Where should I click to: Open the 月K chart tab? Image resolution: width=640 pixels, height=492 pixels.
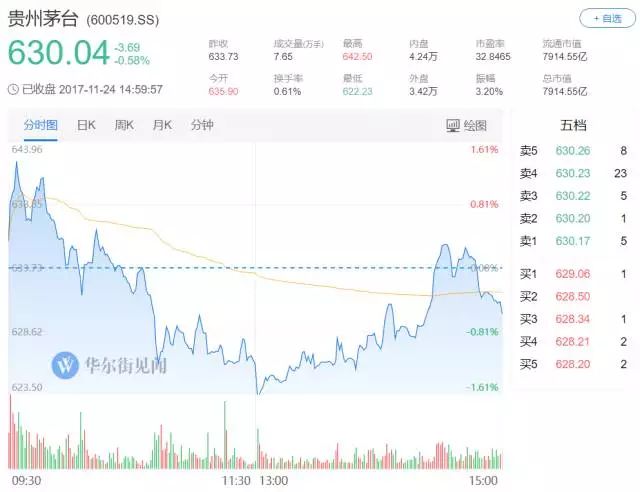162,125
